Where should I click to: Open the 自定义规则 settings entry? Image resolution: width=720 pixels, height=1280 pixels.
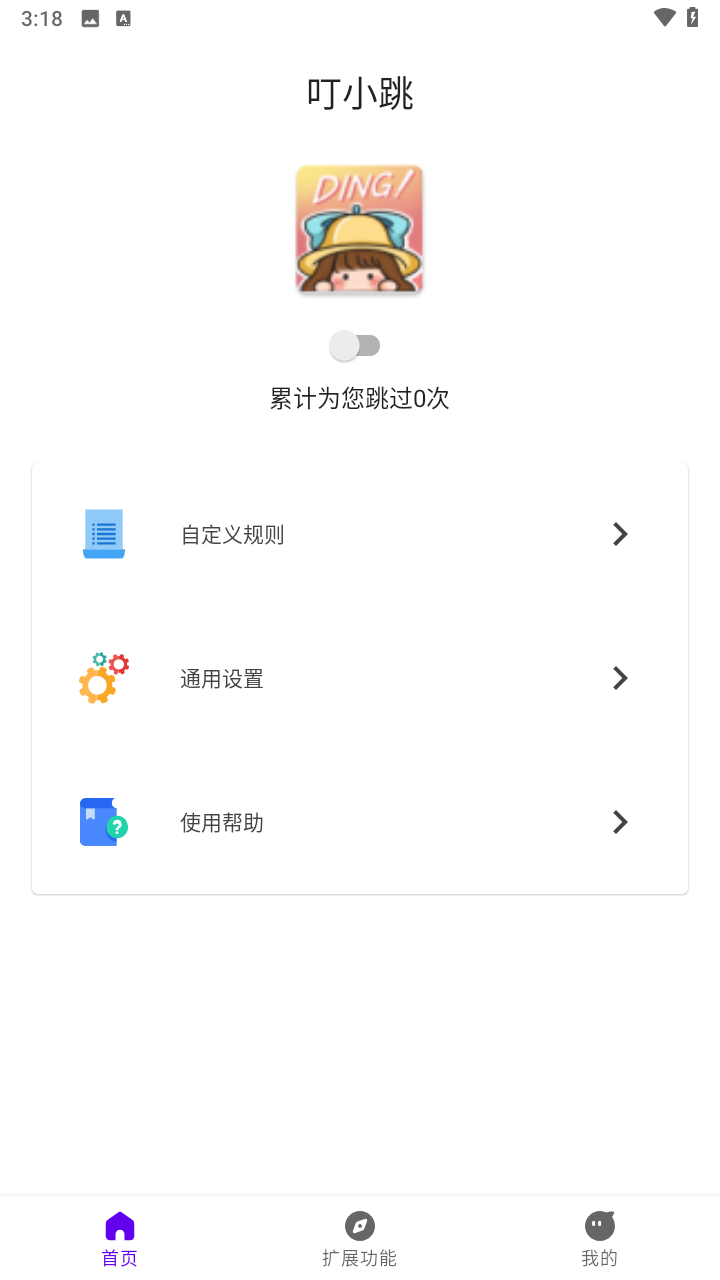click(x=232, y=534)
